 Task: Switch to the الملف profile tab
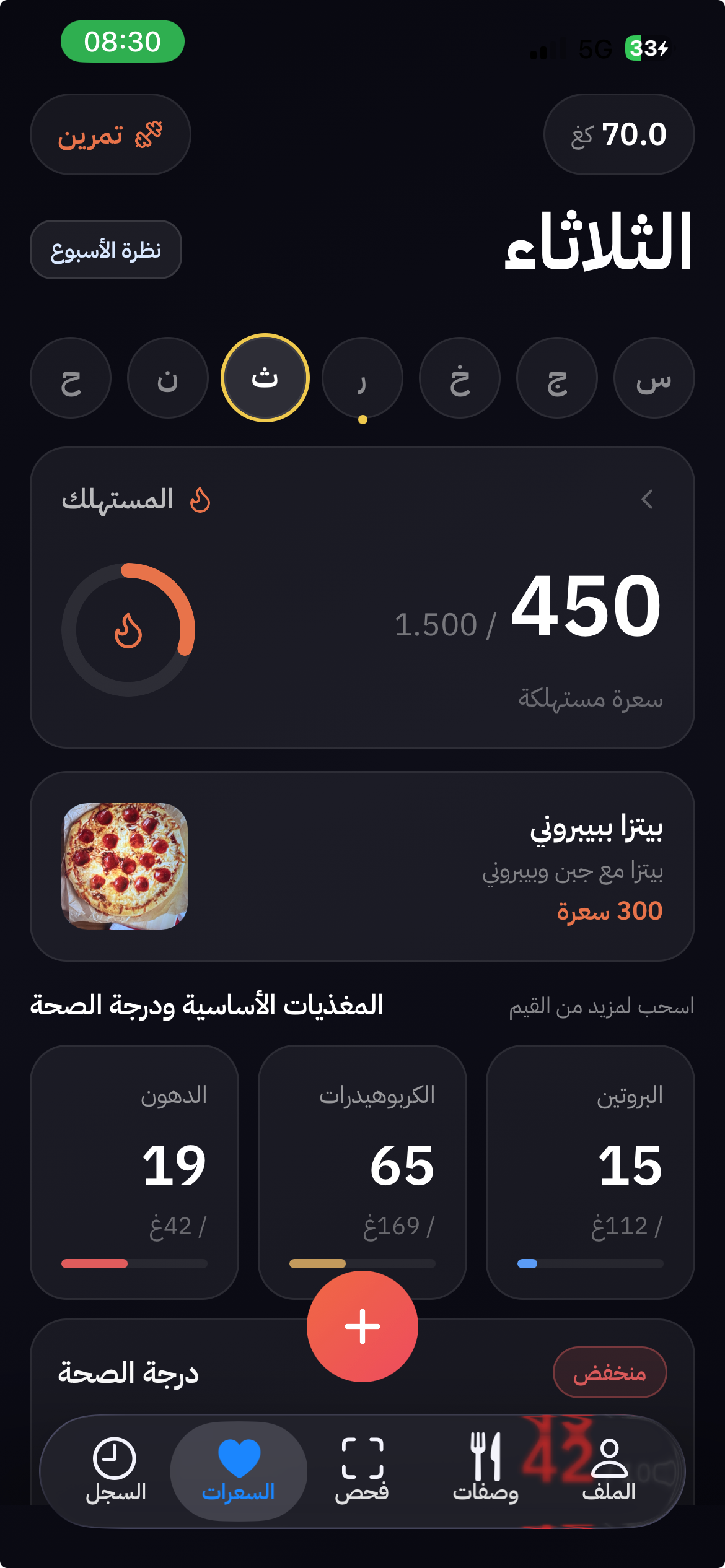pyautogui.click(x=609, y=1470)
